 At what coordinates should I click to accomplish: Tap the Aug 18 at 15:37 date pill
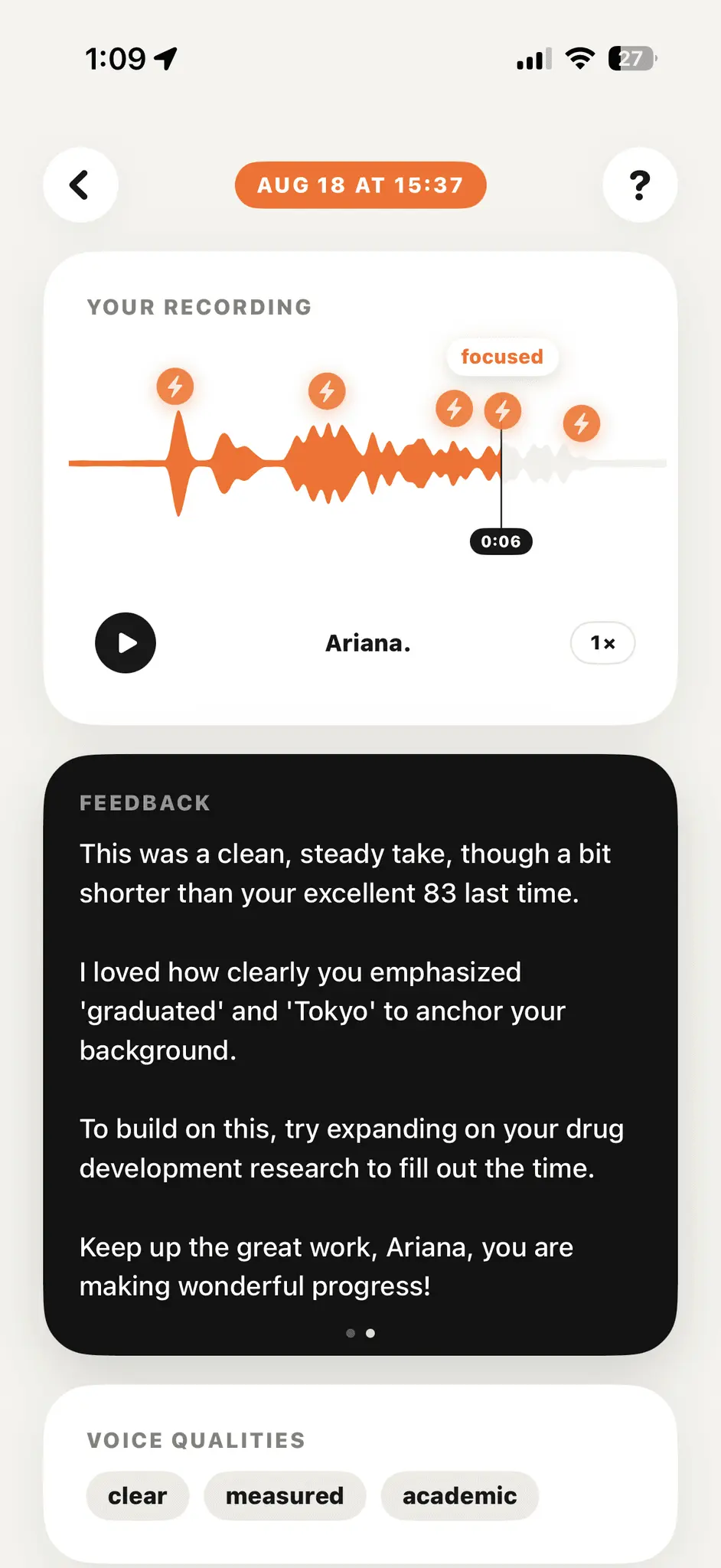(x=360, y=185)
